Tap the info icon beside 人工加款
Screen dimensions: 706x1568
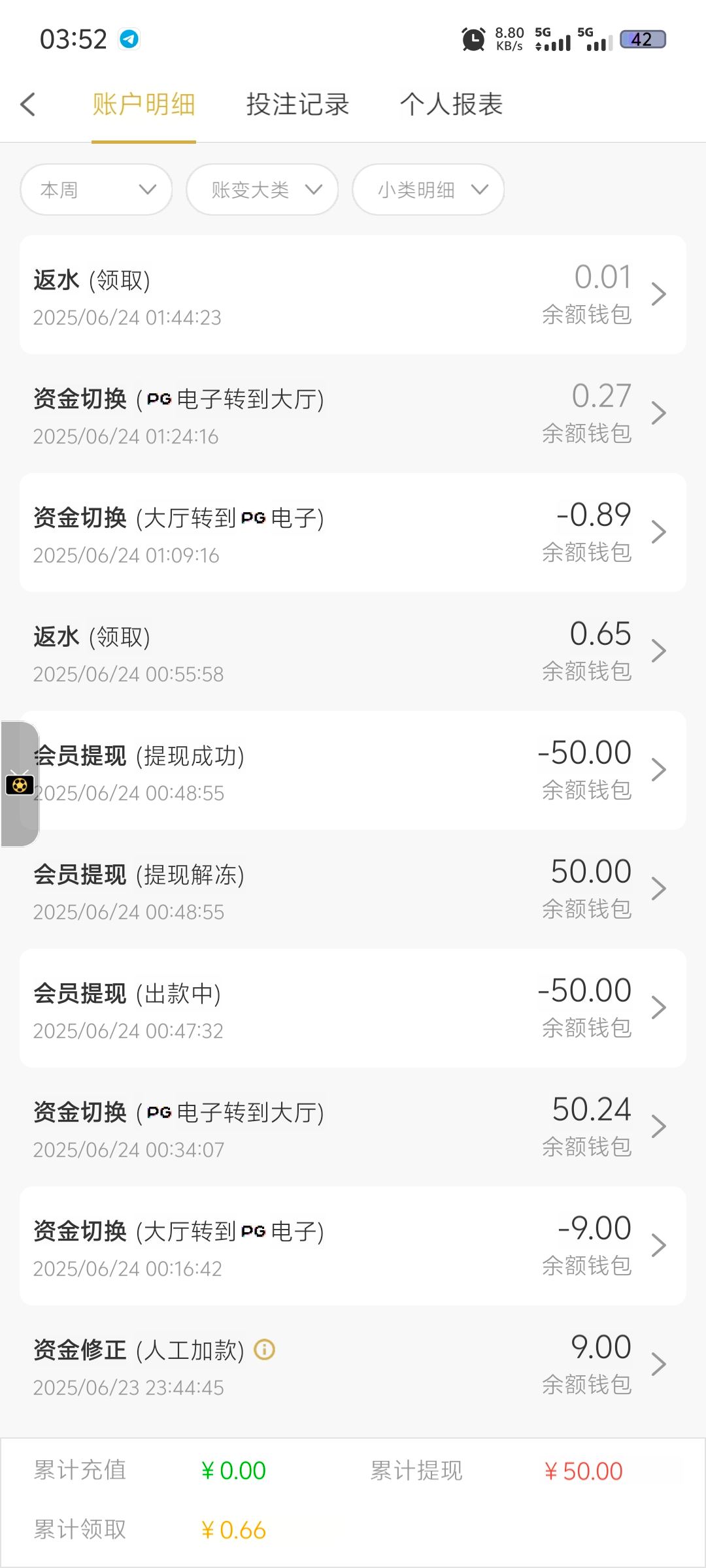(x=265, y=1349)
